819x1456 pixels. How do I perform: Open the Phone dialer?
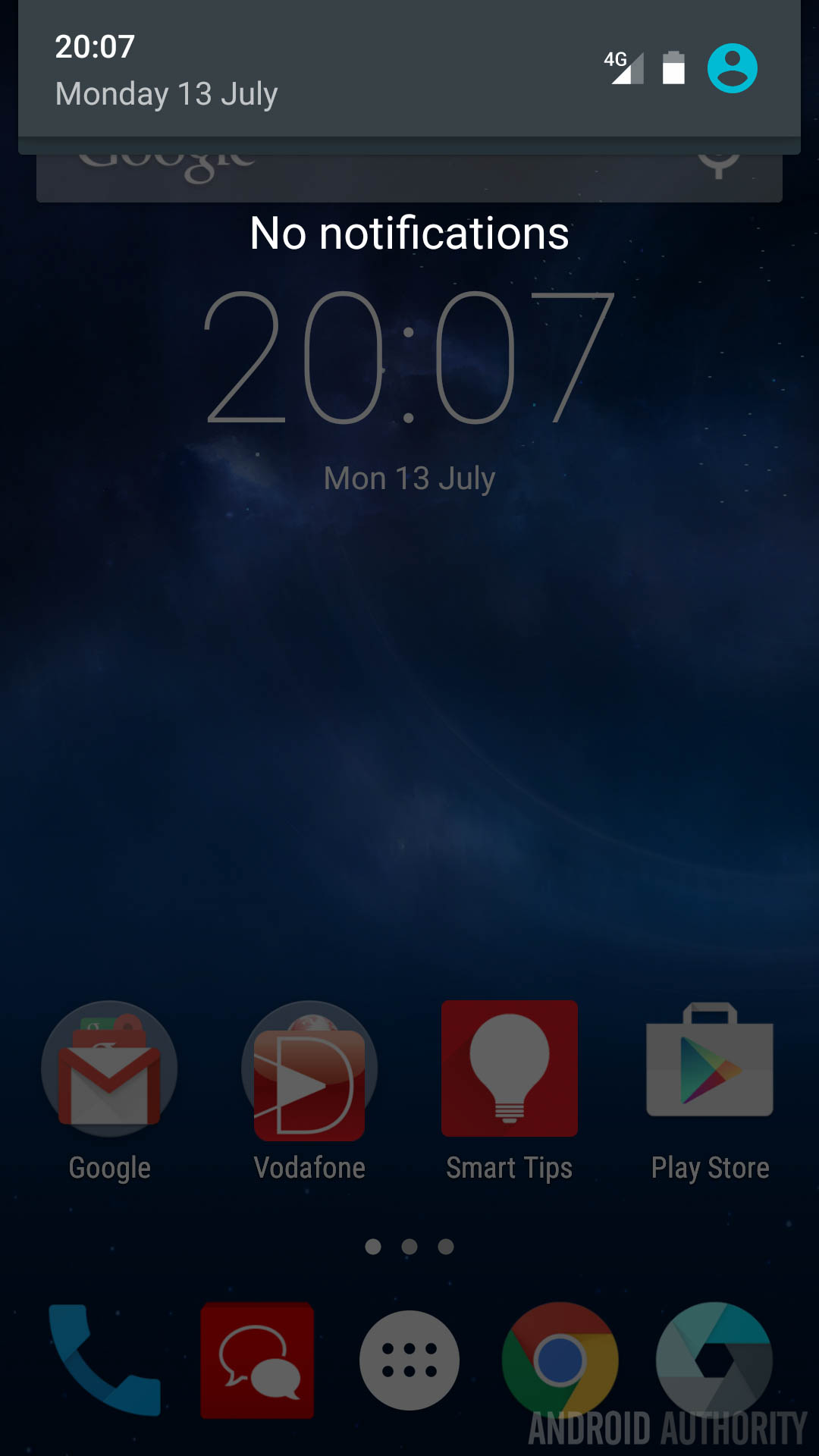point(105,1360)
